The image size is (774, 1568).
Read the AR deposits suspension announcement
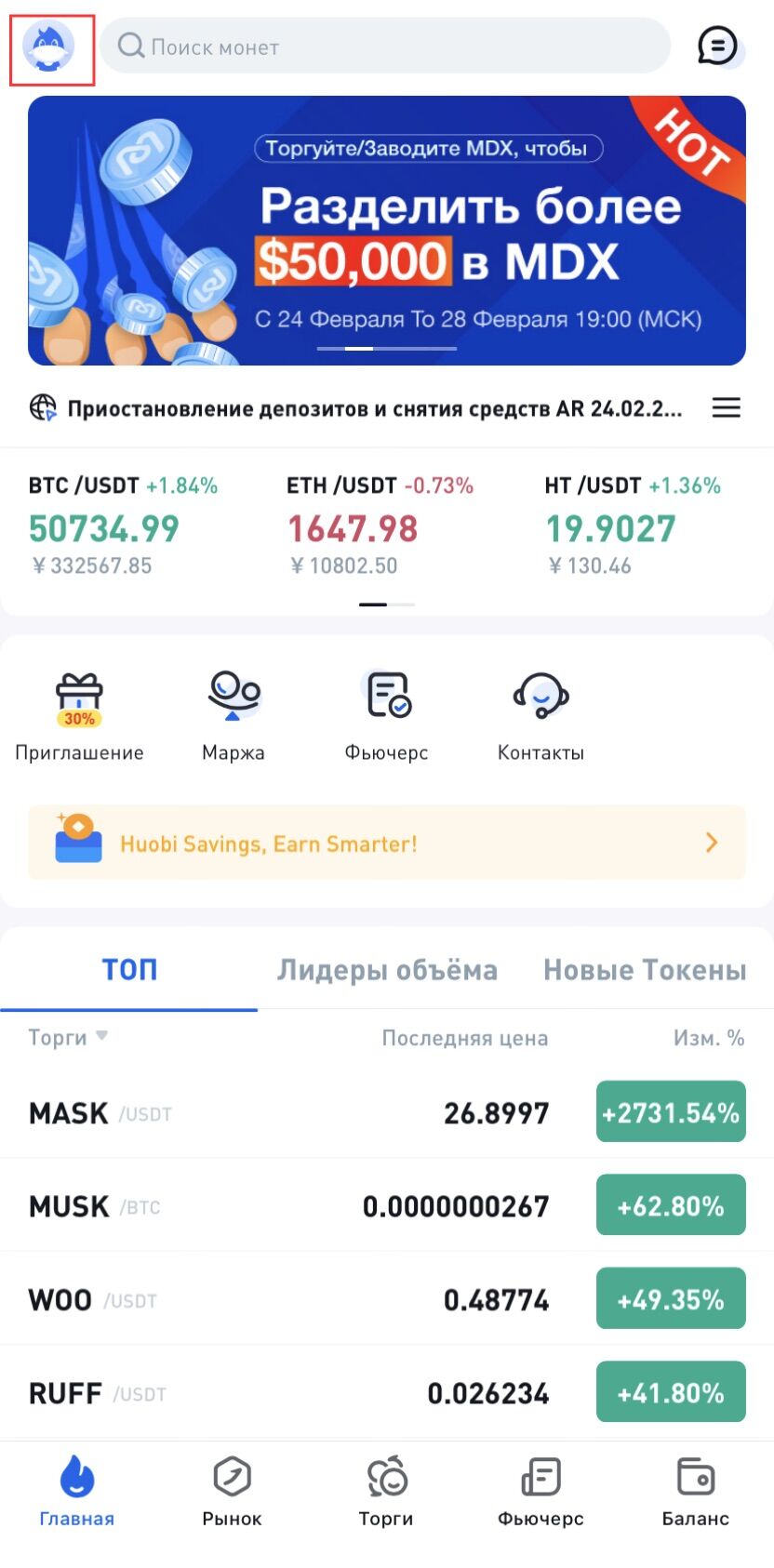pyautogui.click(x=372, y=409)
